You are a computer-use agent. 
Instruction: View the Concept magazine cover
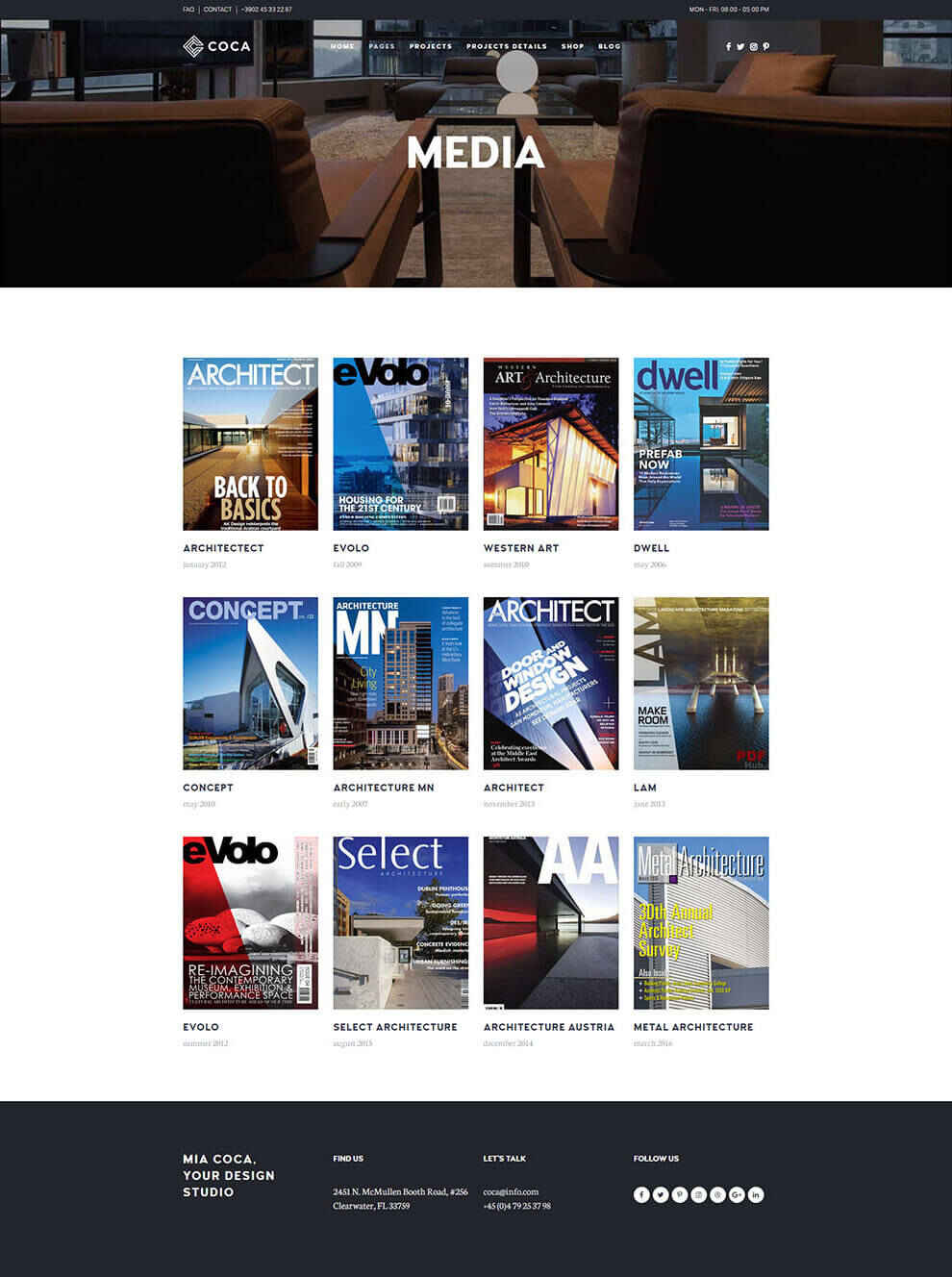(x=250, y=683)
